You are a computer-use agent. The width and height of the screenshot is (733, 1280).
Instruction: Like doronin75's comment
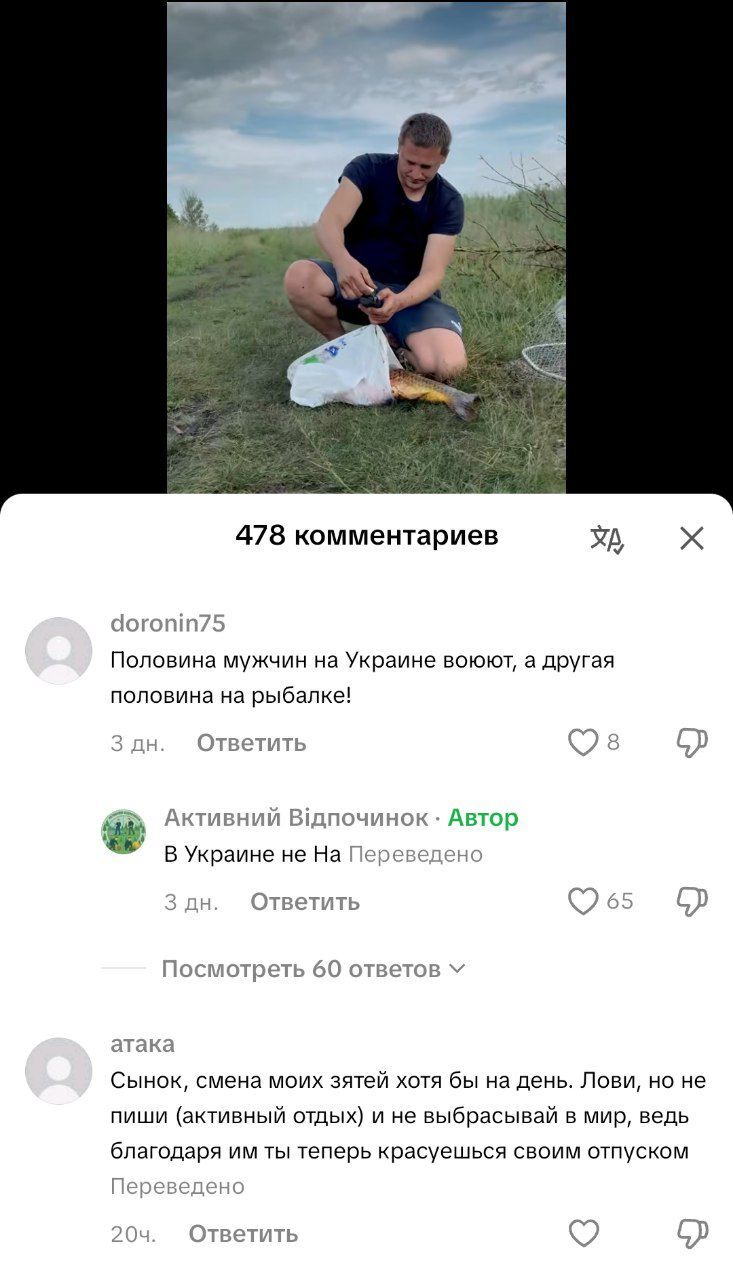583,742
